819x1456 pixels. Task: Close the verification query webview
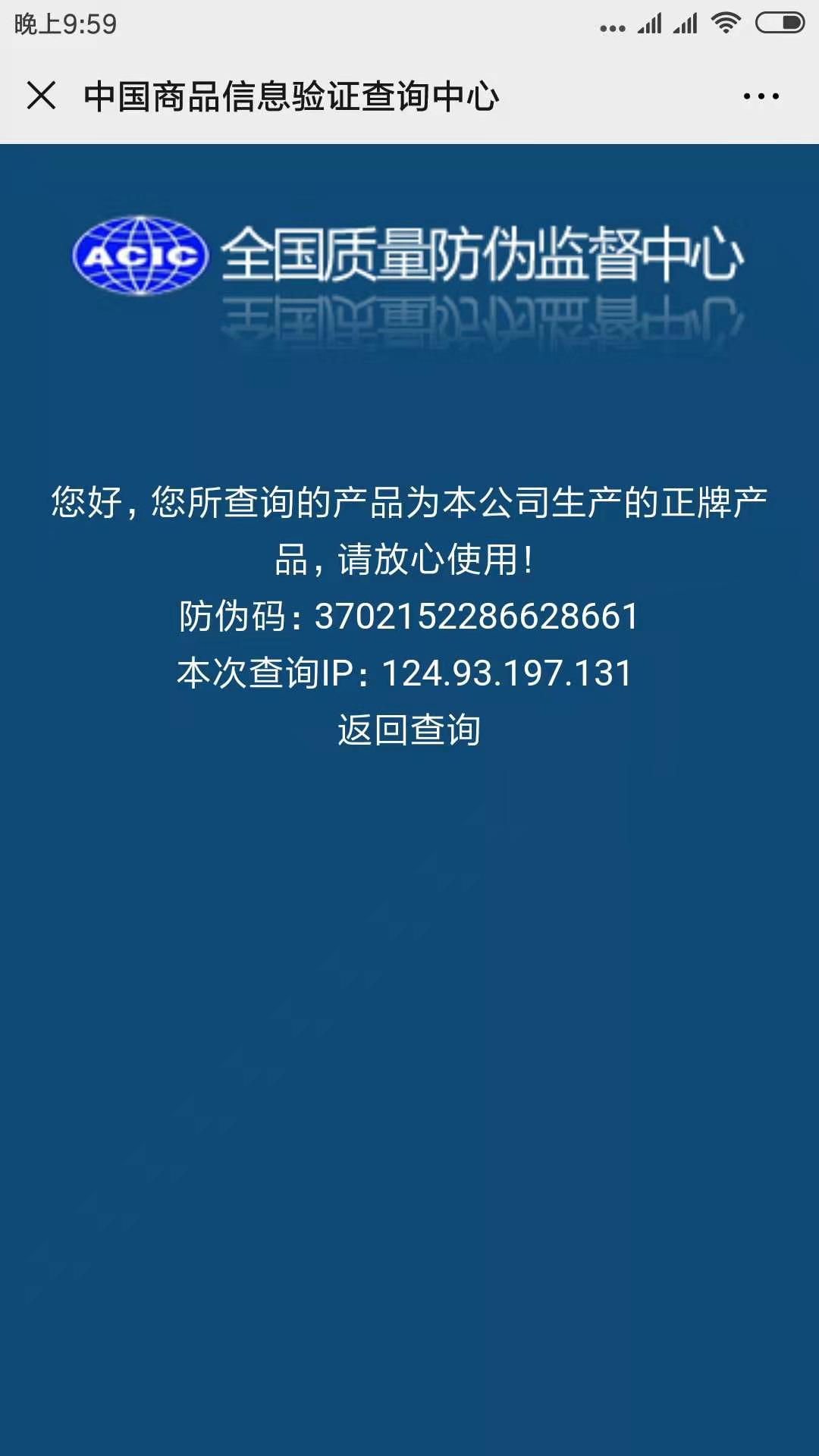coord(41,96)
